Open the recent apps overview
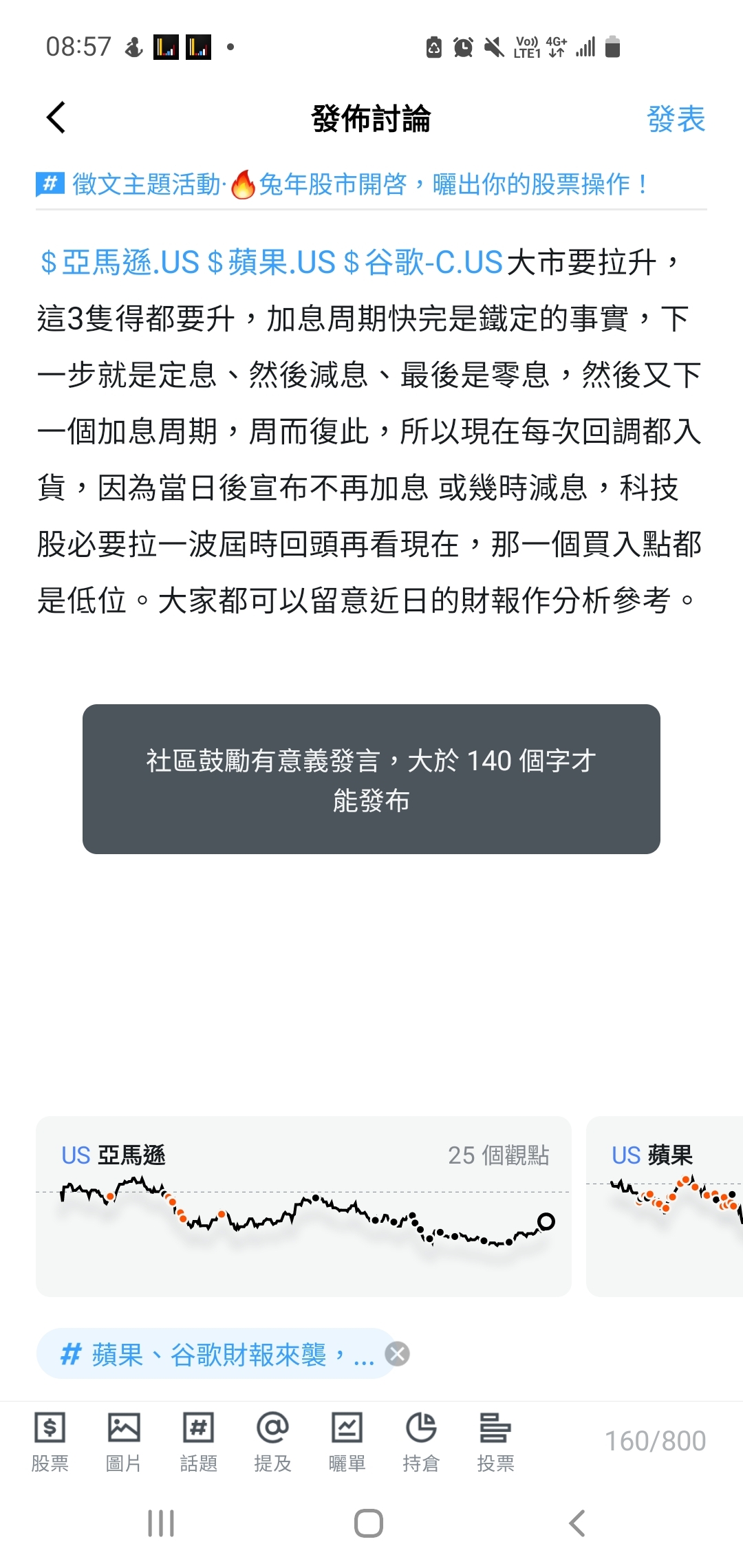The width and height of the screenshot is (743, 1568). point(161,1523)
